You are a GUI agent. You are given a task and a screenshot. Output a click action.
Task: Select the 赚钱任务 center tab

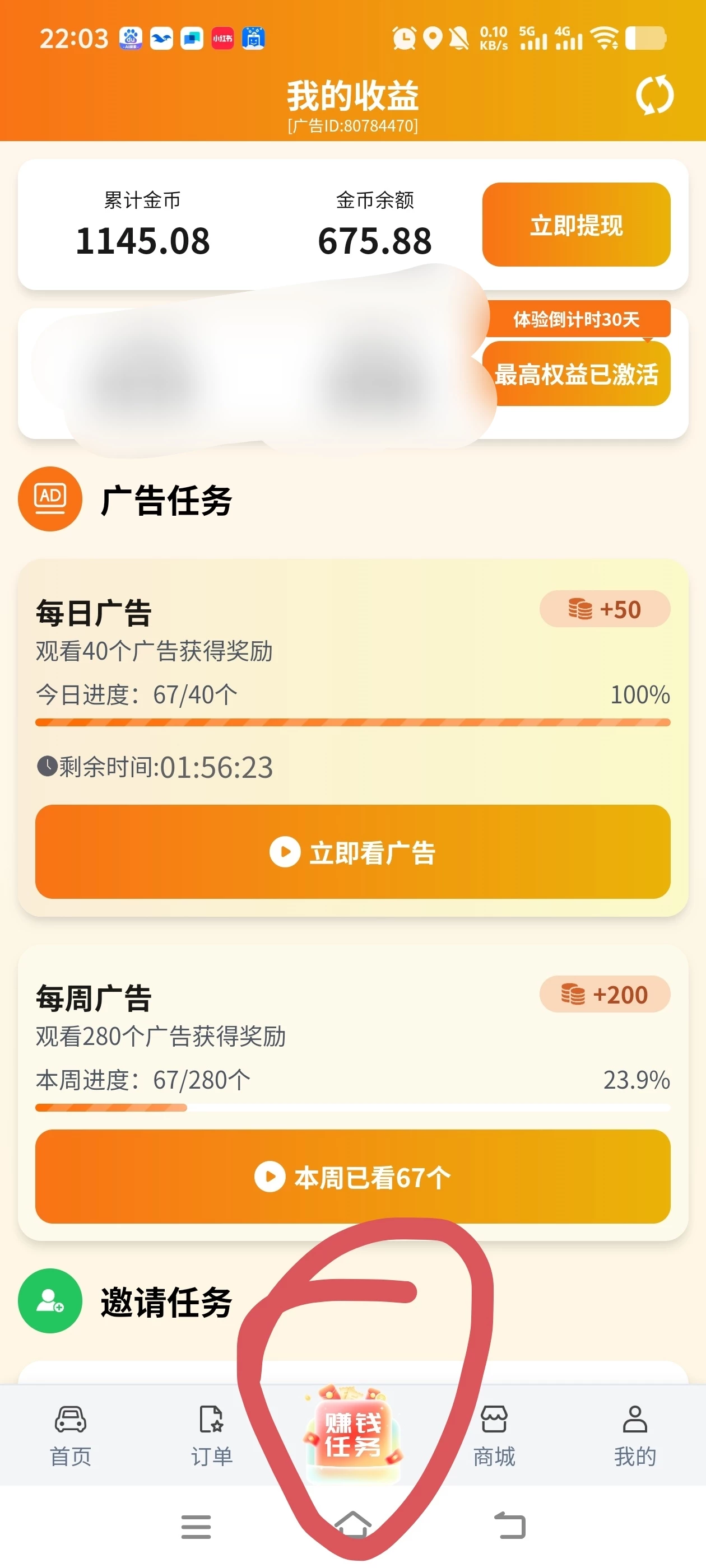tap(352, 1434)
